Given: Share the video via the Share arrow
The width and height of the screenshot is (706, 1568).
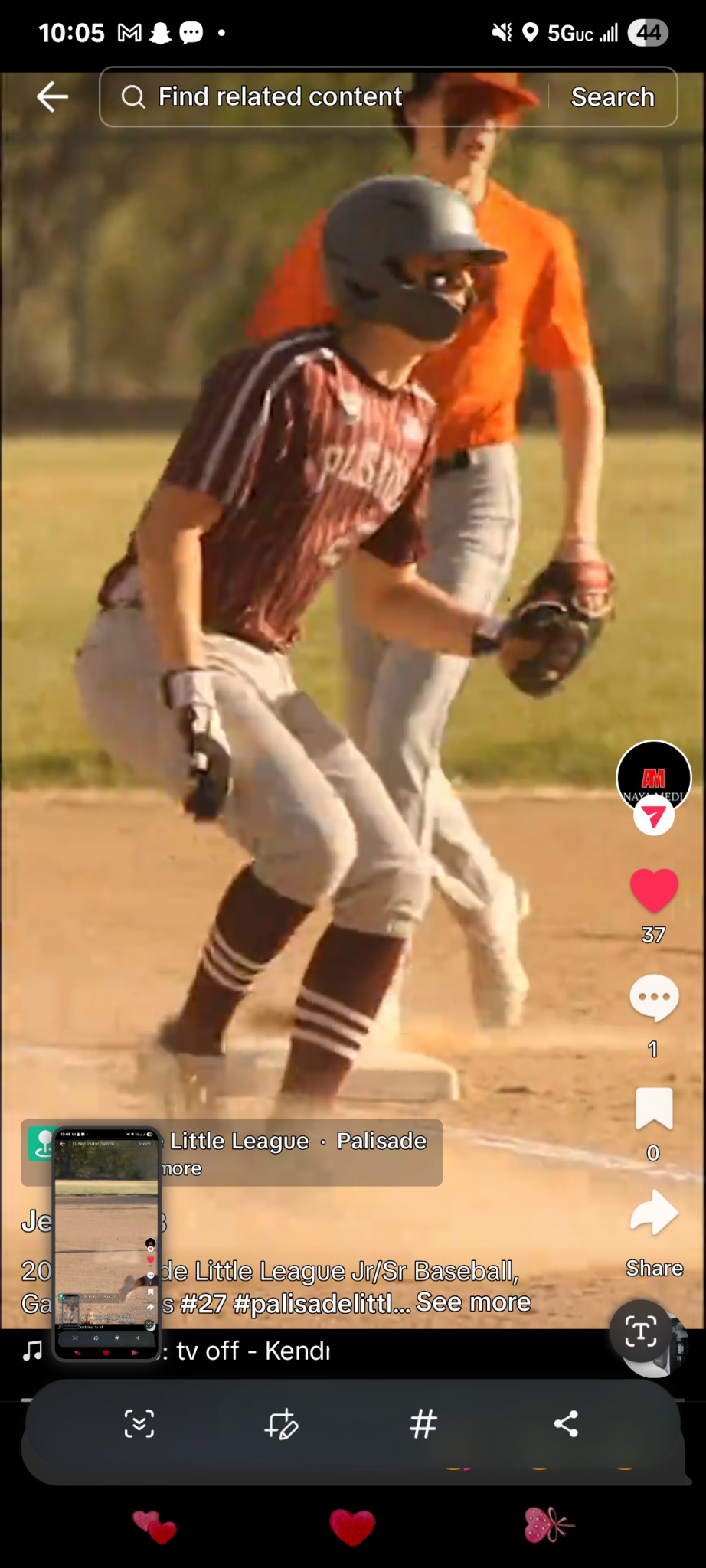Looking at the screenshot, I should (x=653, y=1213).
